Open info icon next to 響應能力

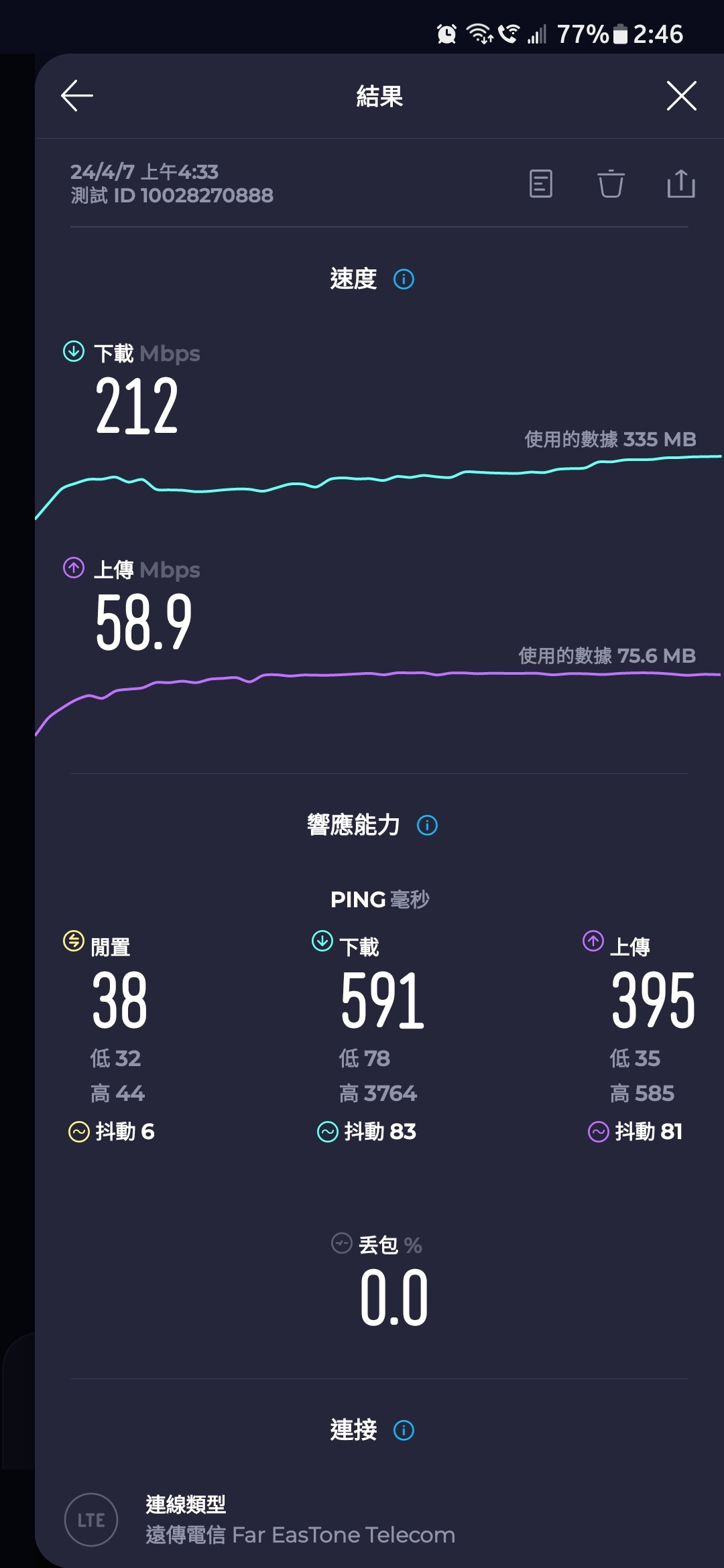click(427, 825)
